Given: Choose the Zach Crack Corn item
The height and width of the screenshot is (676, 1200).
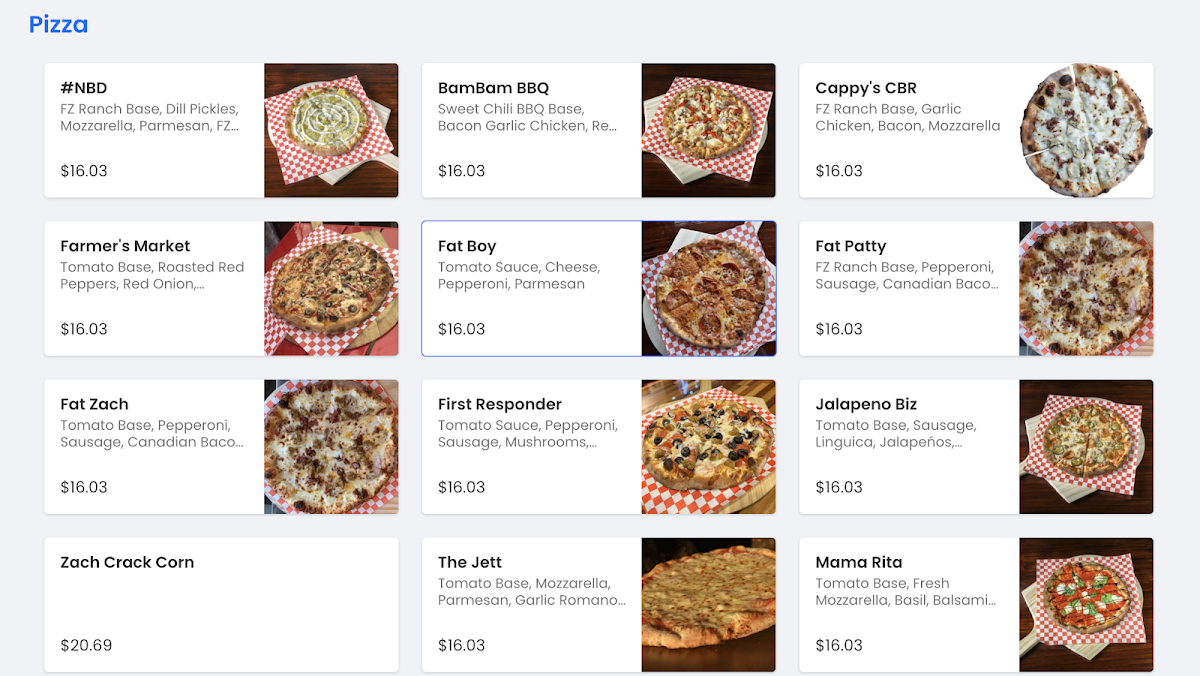Looking at the screenshot, I should point(221,605).
